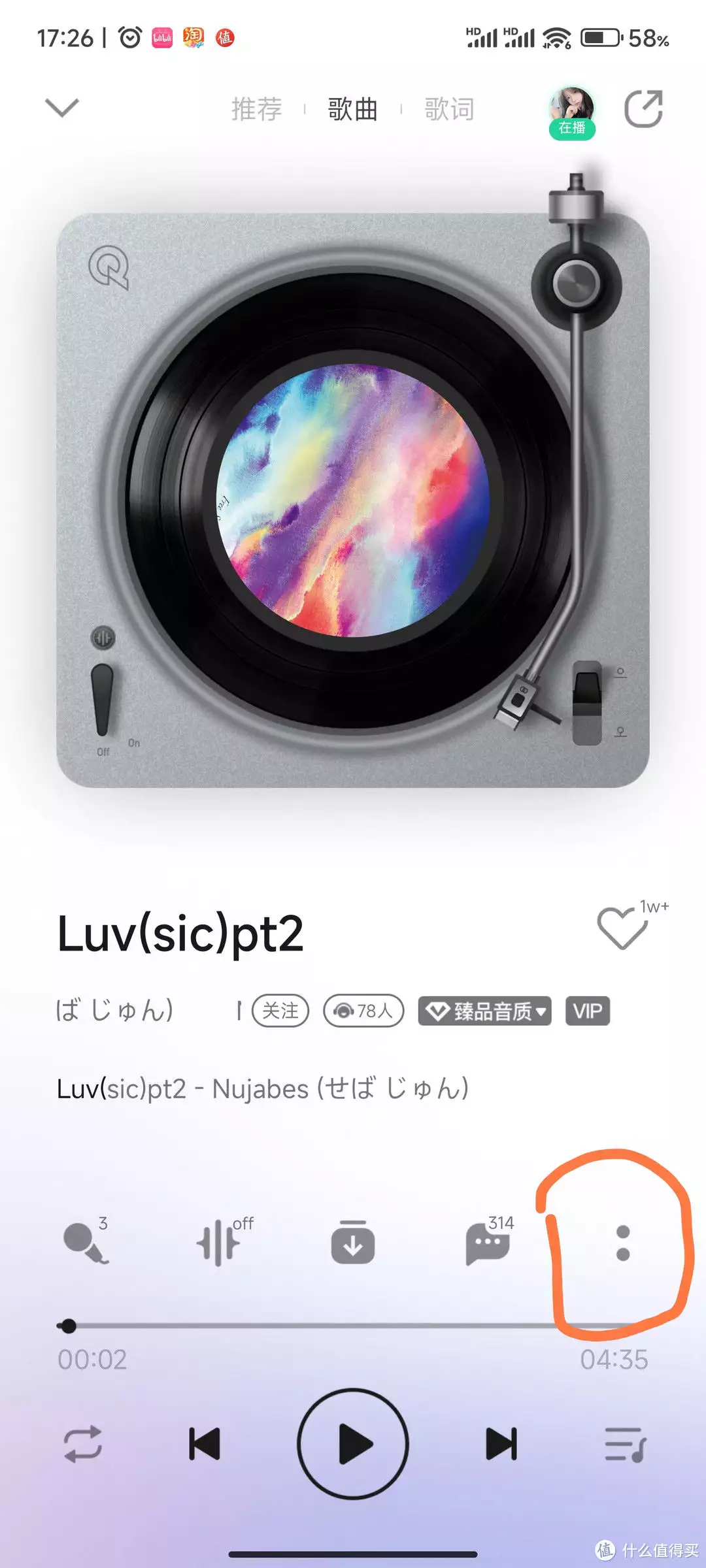
Task: Play the song Luv(sic)pt2
Action: [353, 1444]
